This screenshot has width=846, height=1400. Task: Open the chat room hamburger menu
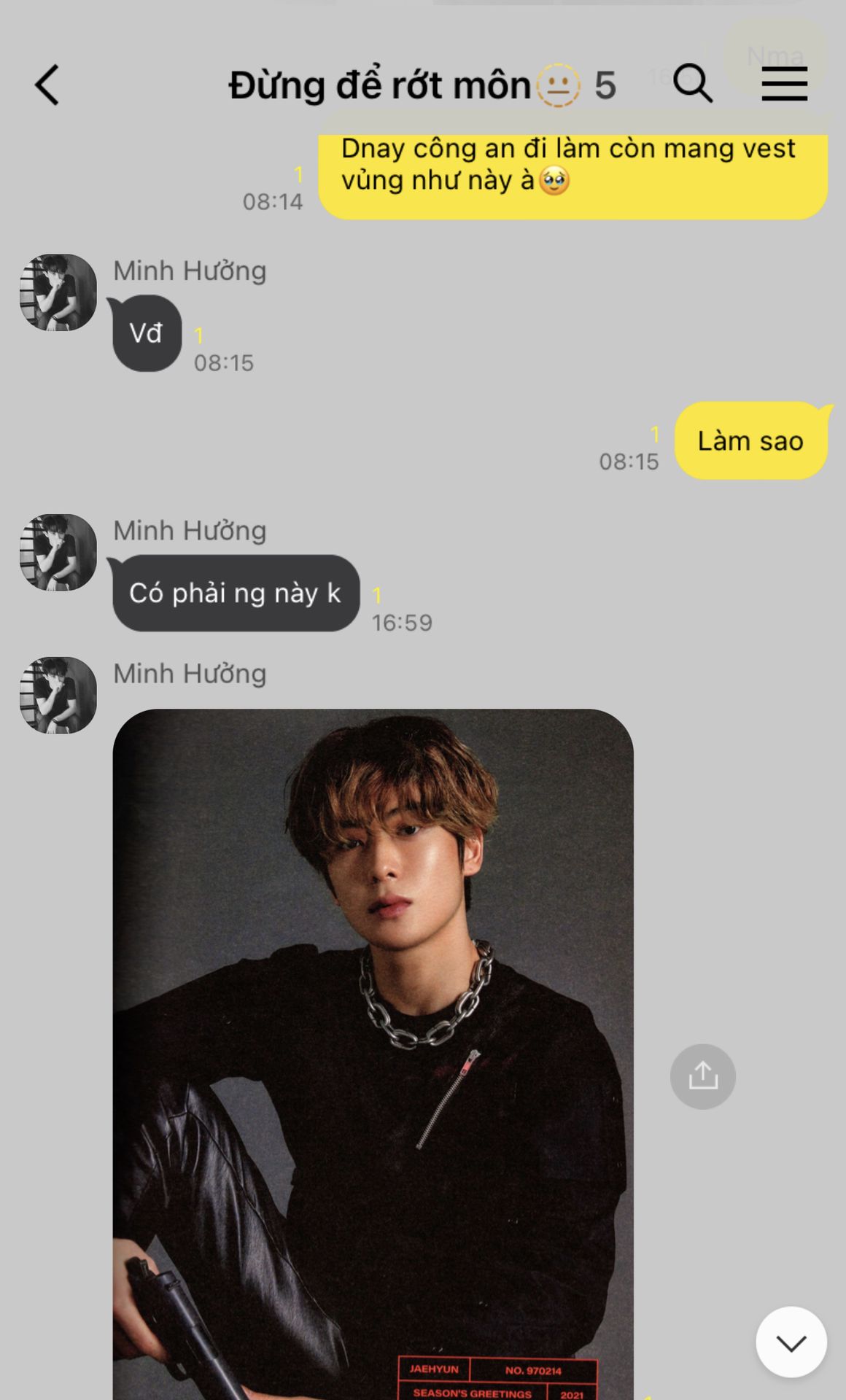point(785,83)
